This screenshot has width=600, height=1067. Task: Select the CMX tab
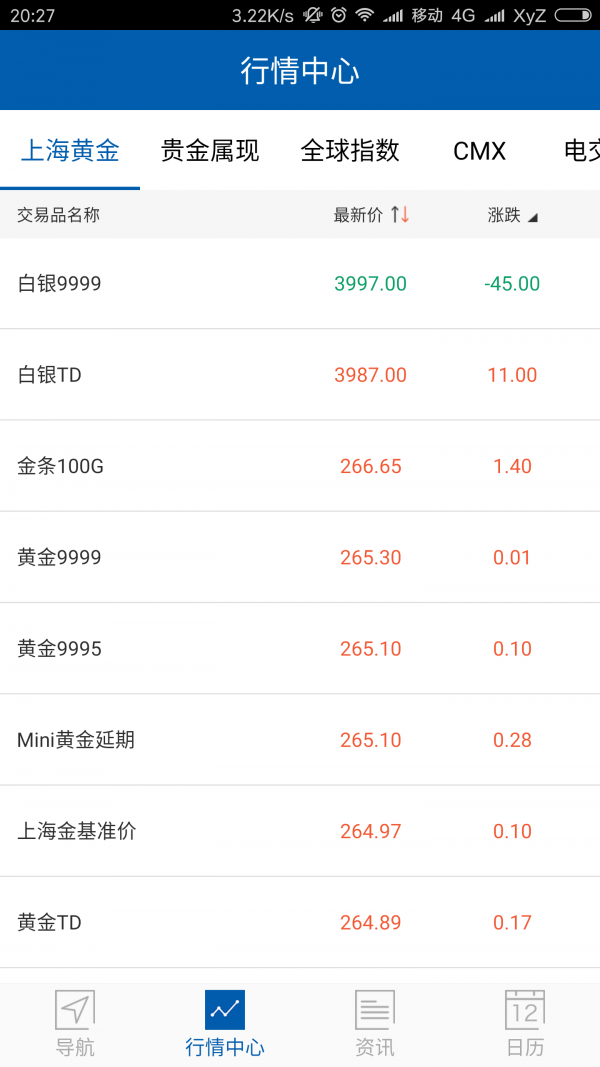point(480,151)
